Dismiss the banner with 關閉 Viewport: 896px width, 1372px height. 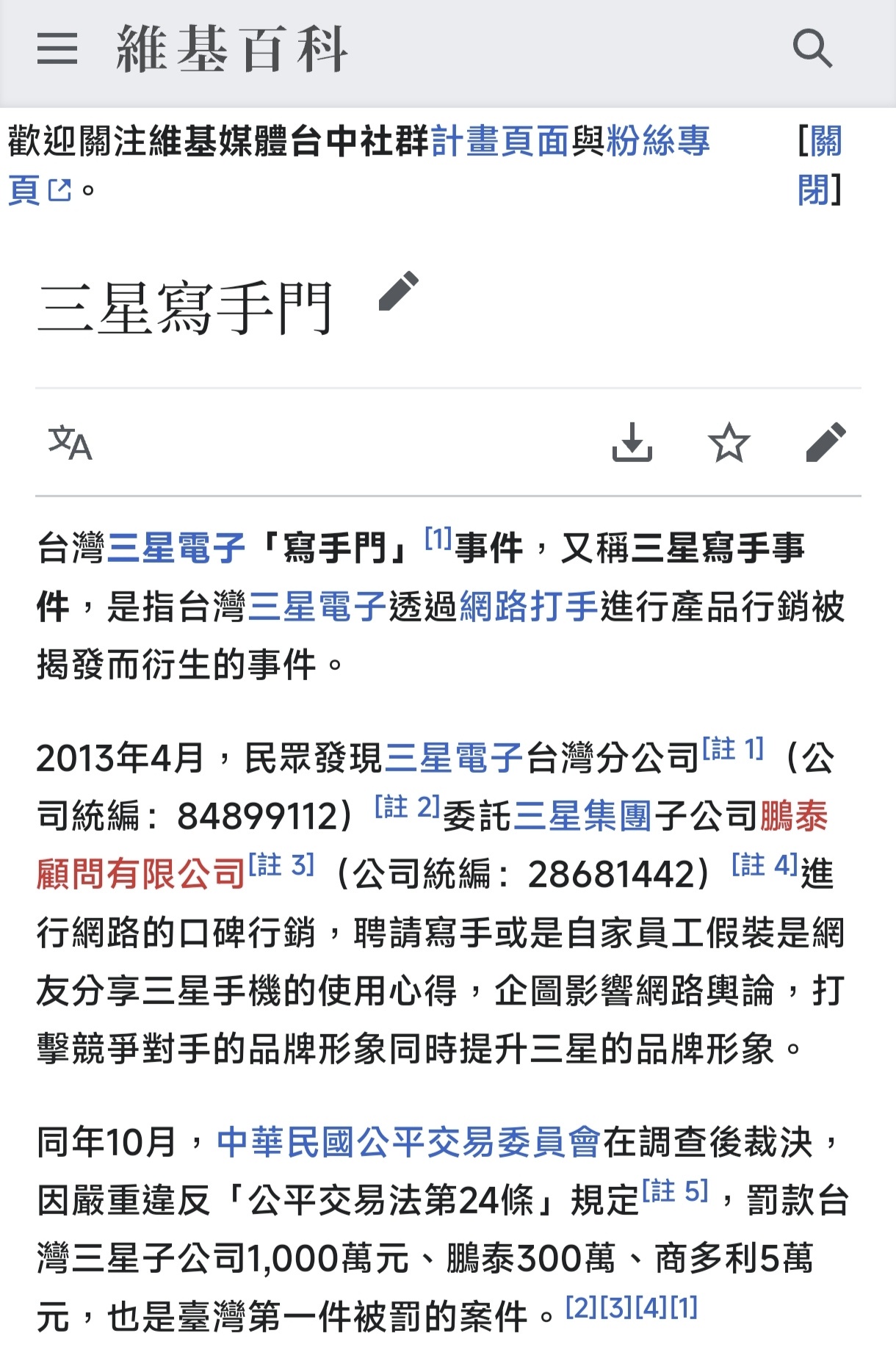(x=820, y=165)
